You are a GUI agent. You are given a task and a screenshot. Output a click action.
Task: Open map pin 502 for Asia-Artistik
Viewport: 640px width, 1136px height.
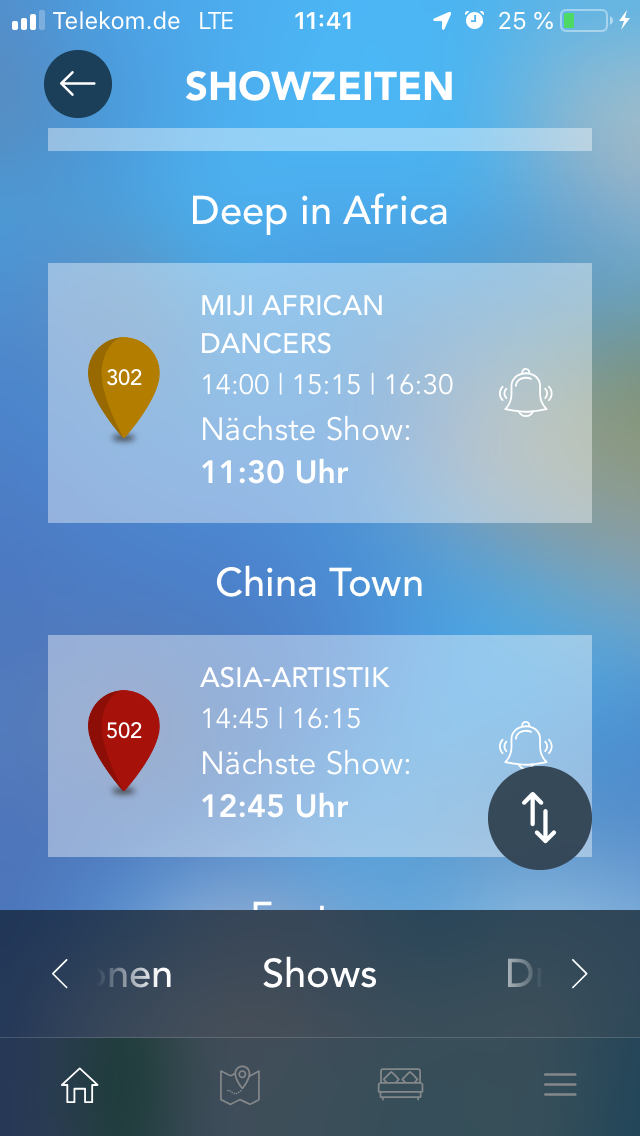tap(124, 741)
